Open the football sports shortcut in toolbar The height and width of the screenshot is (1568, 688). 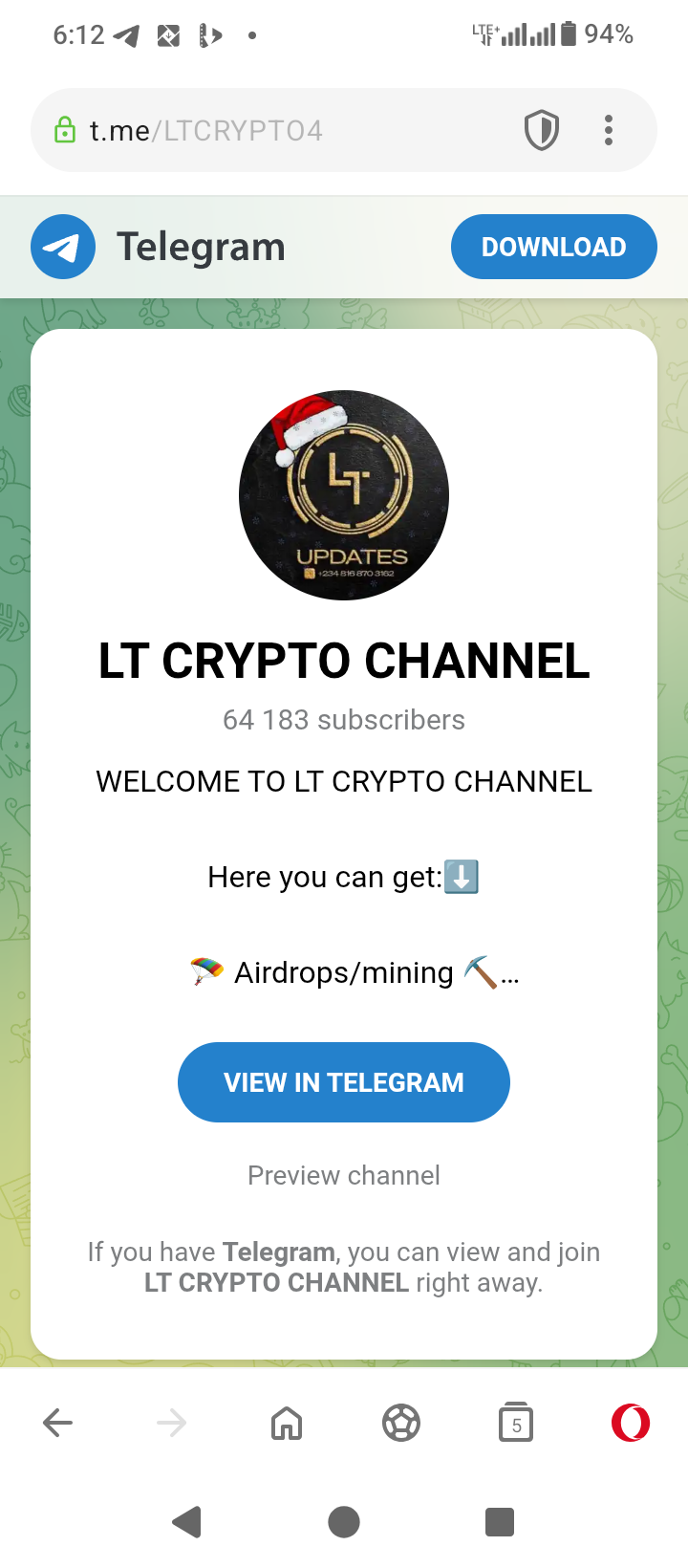(x=401, y=1423)
